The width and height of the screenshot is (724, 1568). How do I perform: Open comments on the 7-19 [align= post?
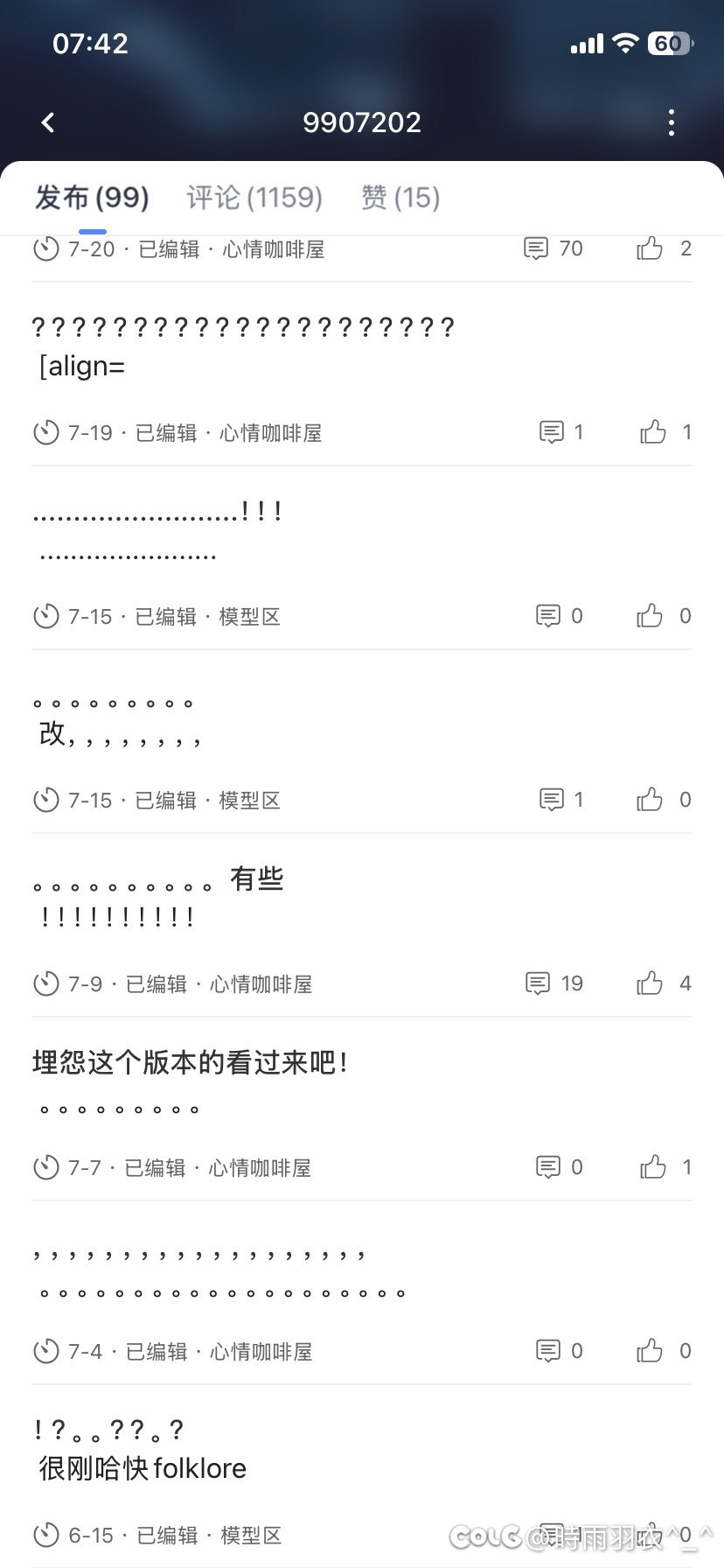click(561, 432)
